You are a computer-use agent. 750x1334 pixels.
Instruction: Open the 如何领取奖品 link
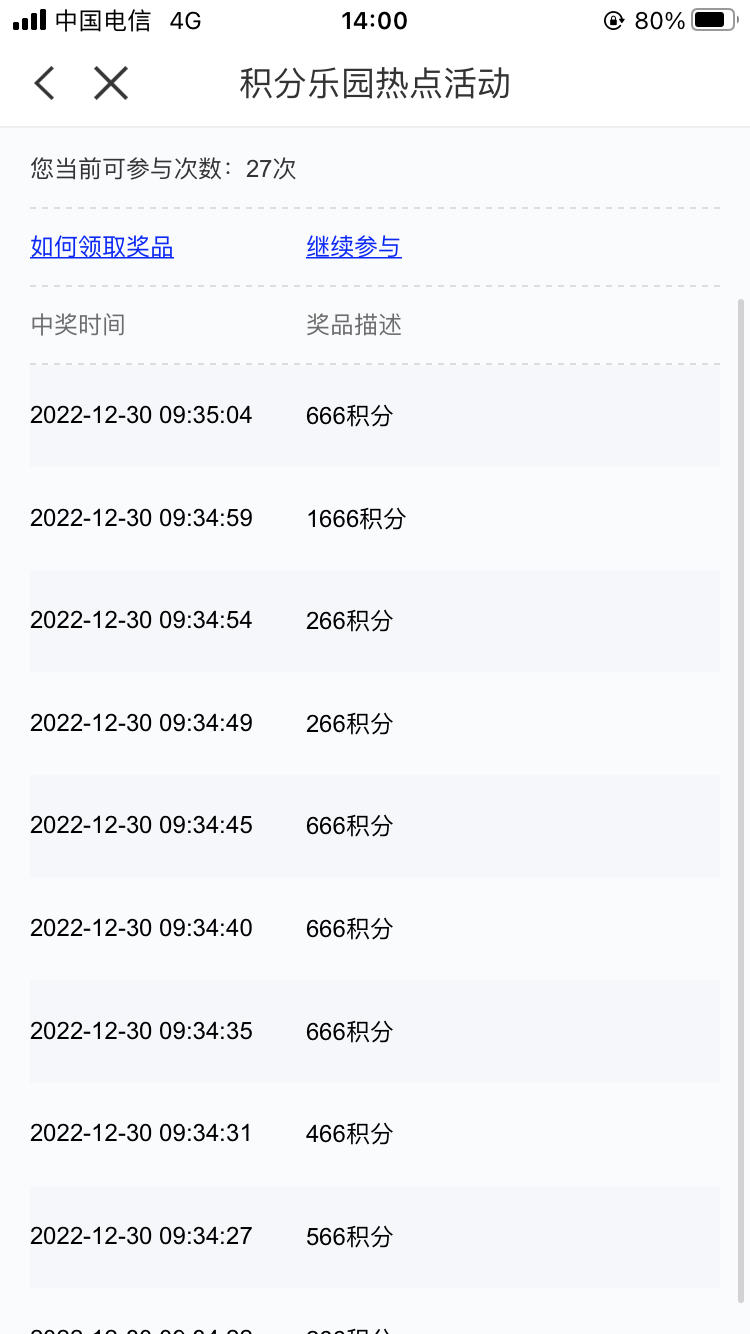tap(102, 247)
